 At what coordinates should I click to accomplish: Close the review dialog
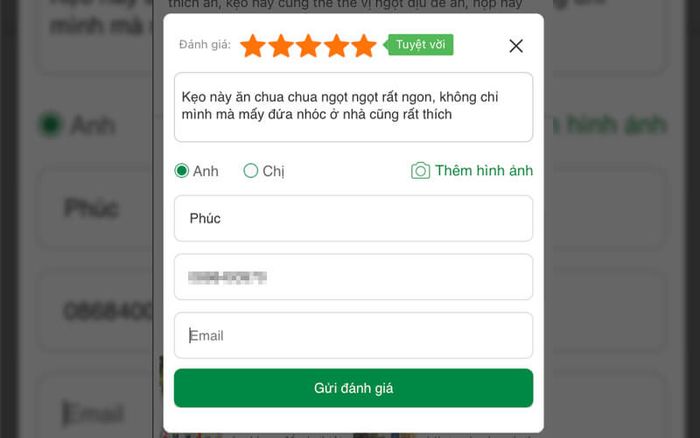tap(516, 46)
